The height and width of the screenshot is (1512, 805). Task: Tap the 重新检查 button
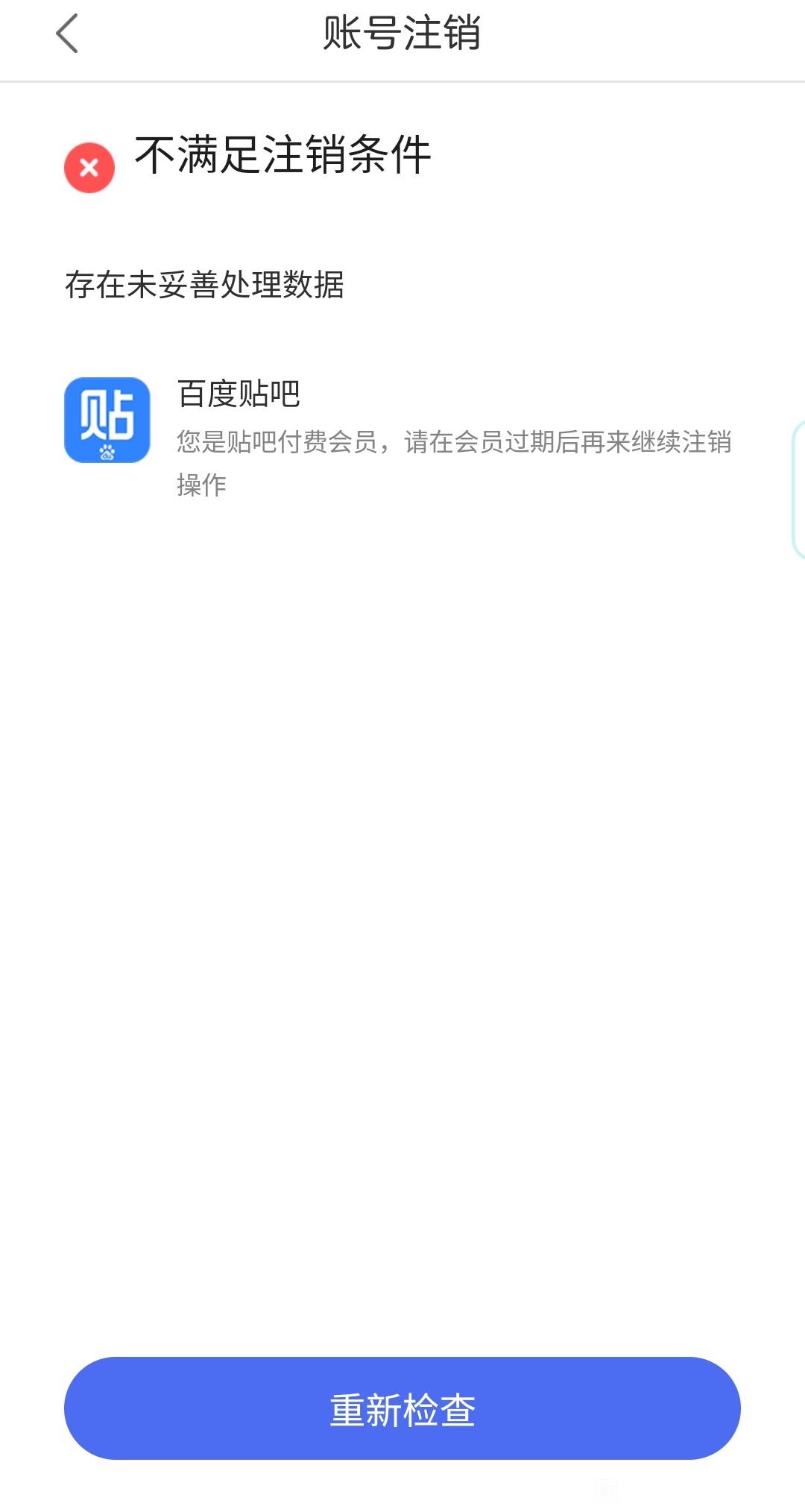click(402, 1408)
